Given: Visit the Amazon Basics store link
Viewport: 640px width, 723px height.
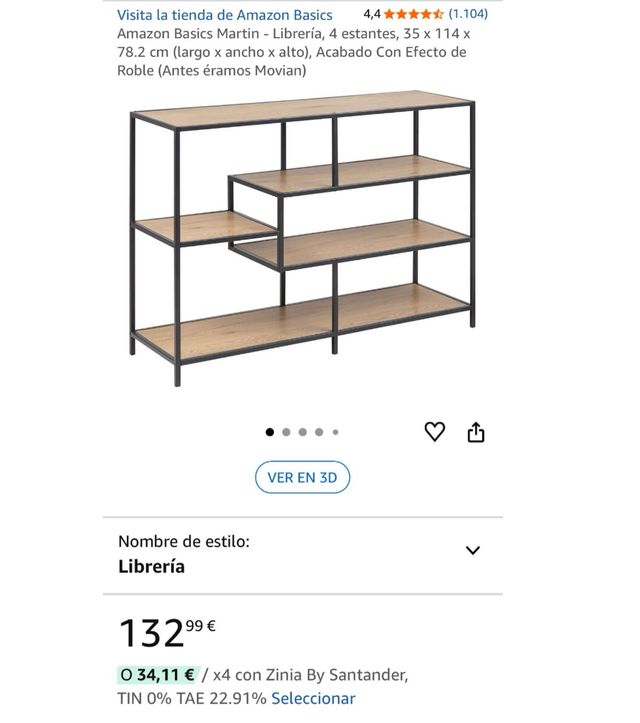Looking at the screenshot, I should click(x=224, y=15).
